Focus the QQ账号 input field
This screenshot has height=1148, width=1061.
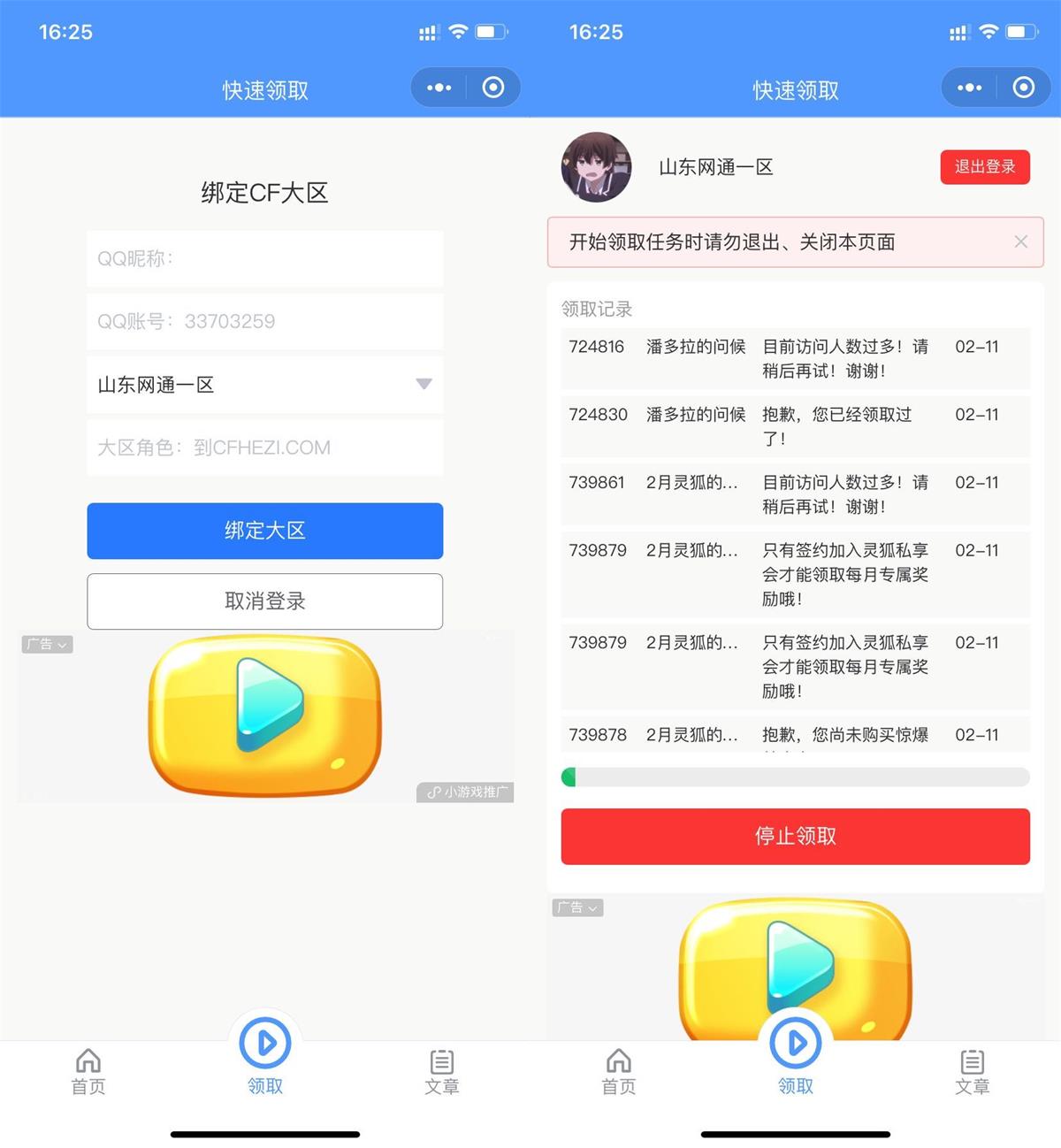click(264, 321)
